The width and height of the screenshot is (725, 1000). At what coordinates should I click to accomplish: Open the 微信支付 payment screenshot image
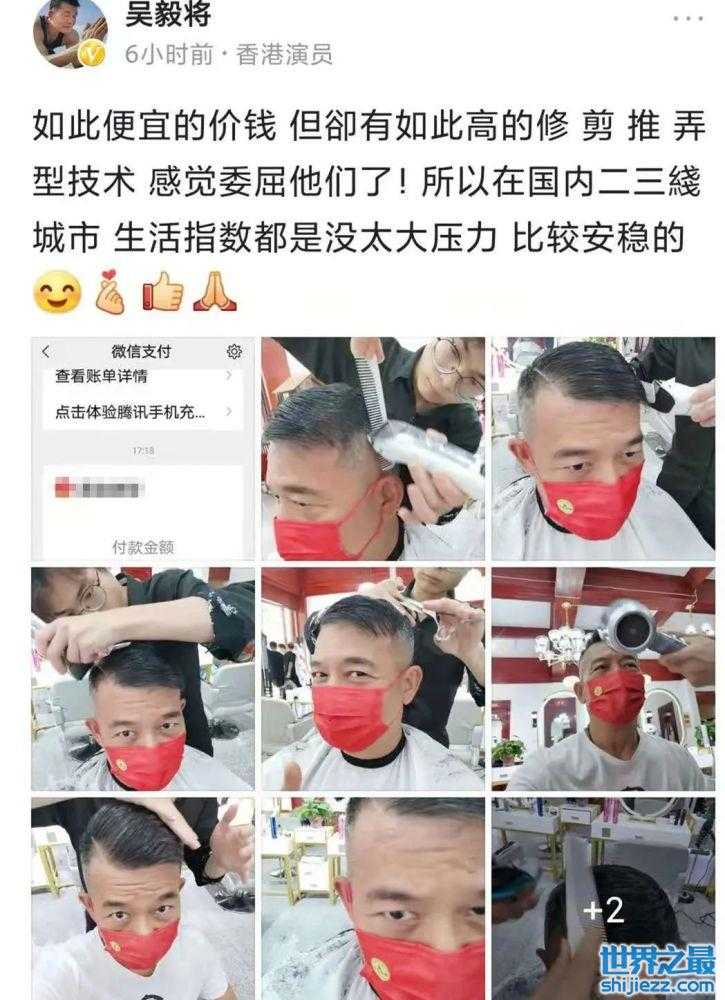pos(142,448)
